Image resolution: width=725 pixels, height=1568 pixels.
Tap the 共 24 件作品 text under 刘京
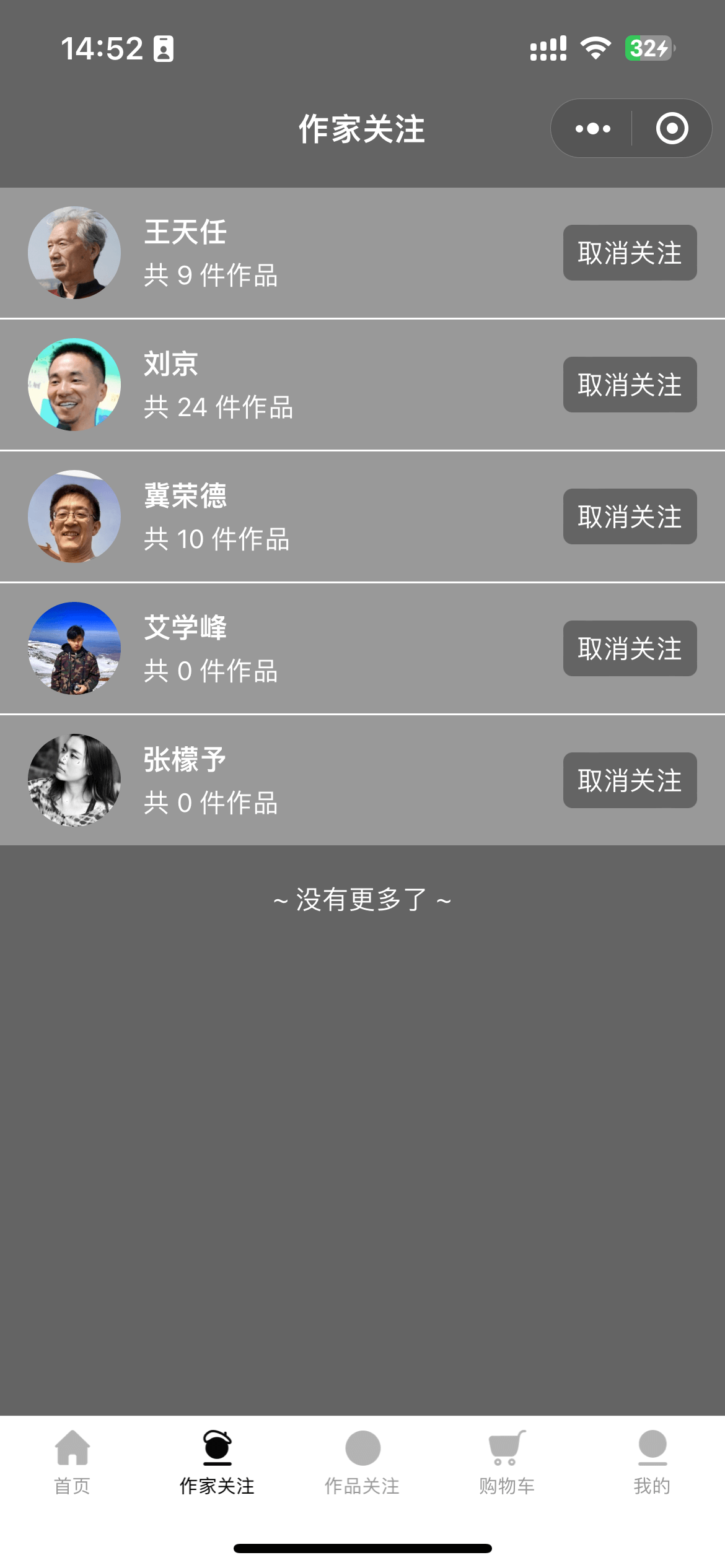pyautogui.click(x=218, y=407)
